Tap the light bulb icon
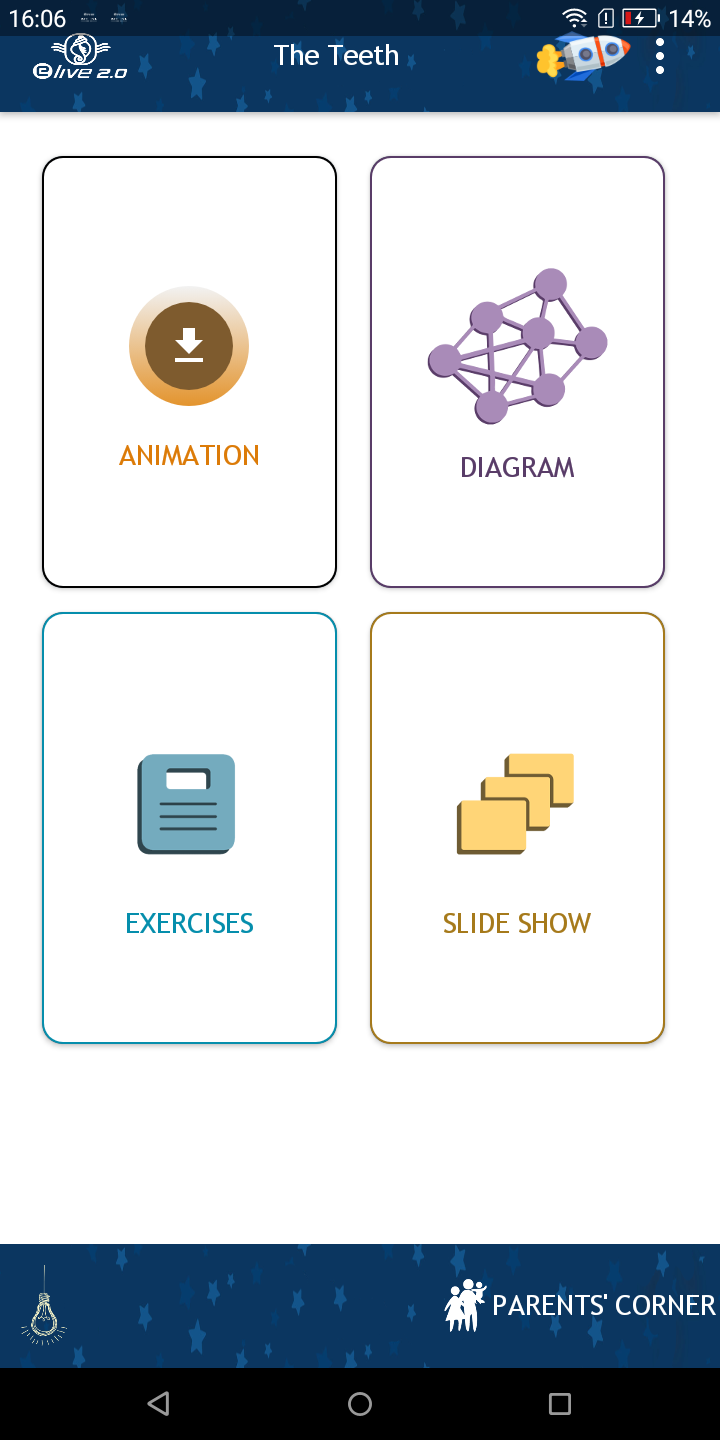 point(43,1307)
